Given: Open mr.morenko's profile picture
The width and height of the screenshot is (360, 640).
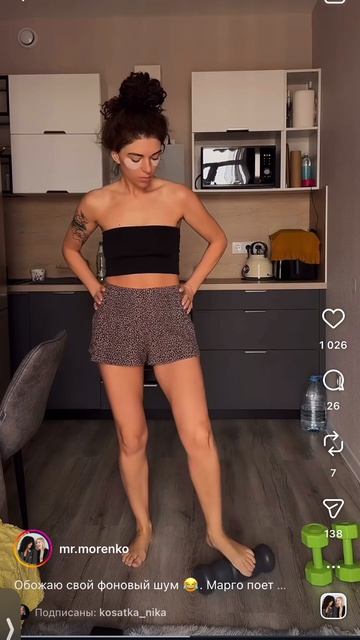Looking at the screenshot, I should pos(33,549).
